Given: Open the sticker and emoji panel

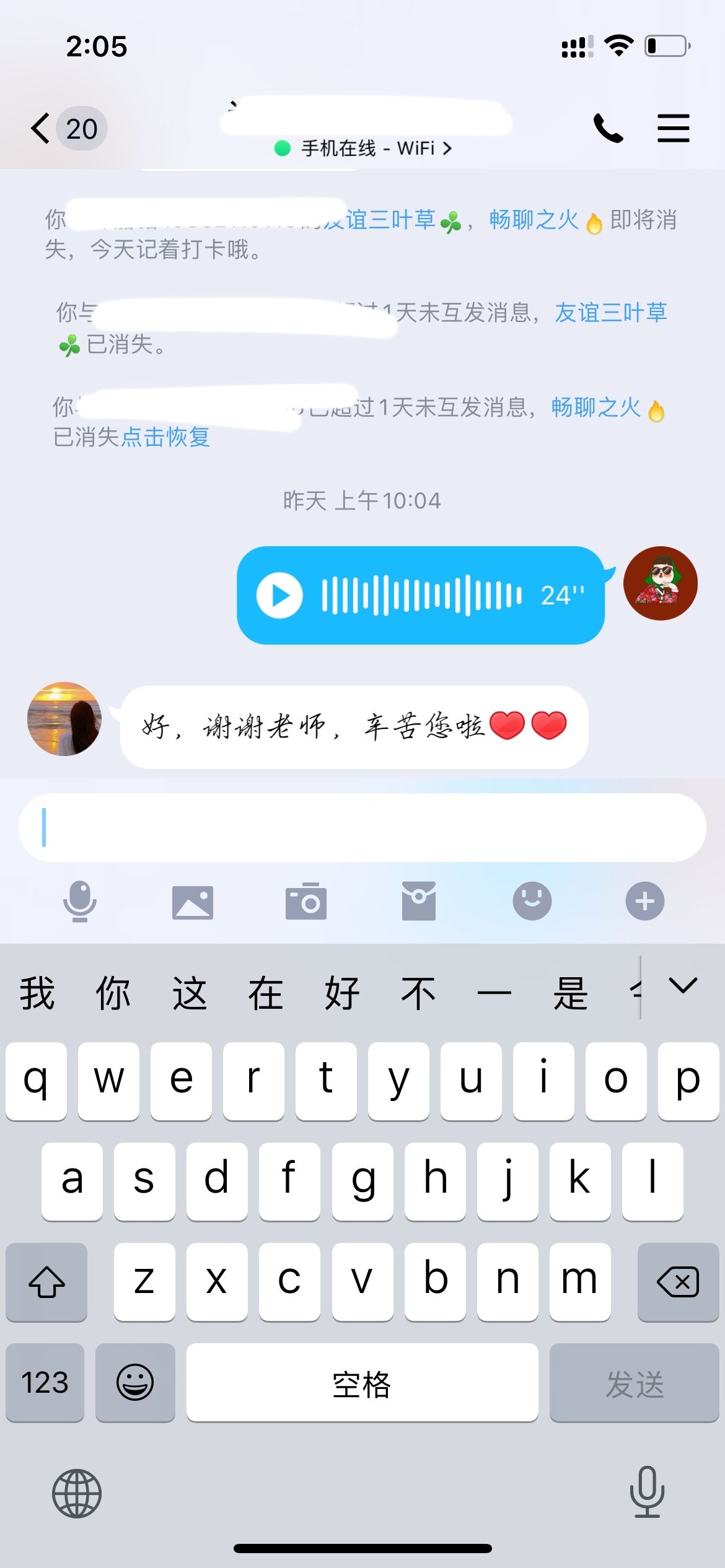Looking at the screenshot, I should [532, 902].
